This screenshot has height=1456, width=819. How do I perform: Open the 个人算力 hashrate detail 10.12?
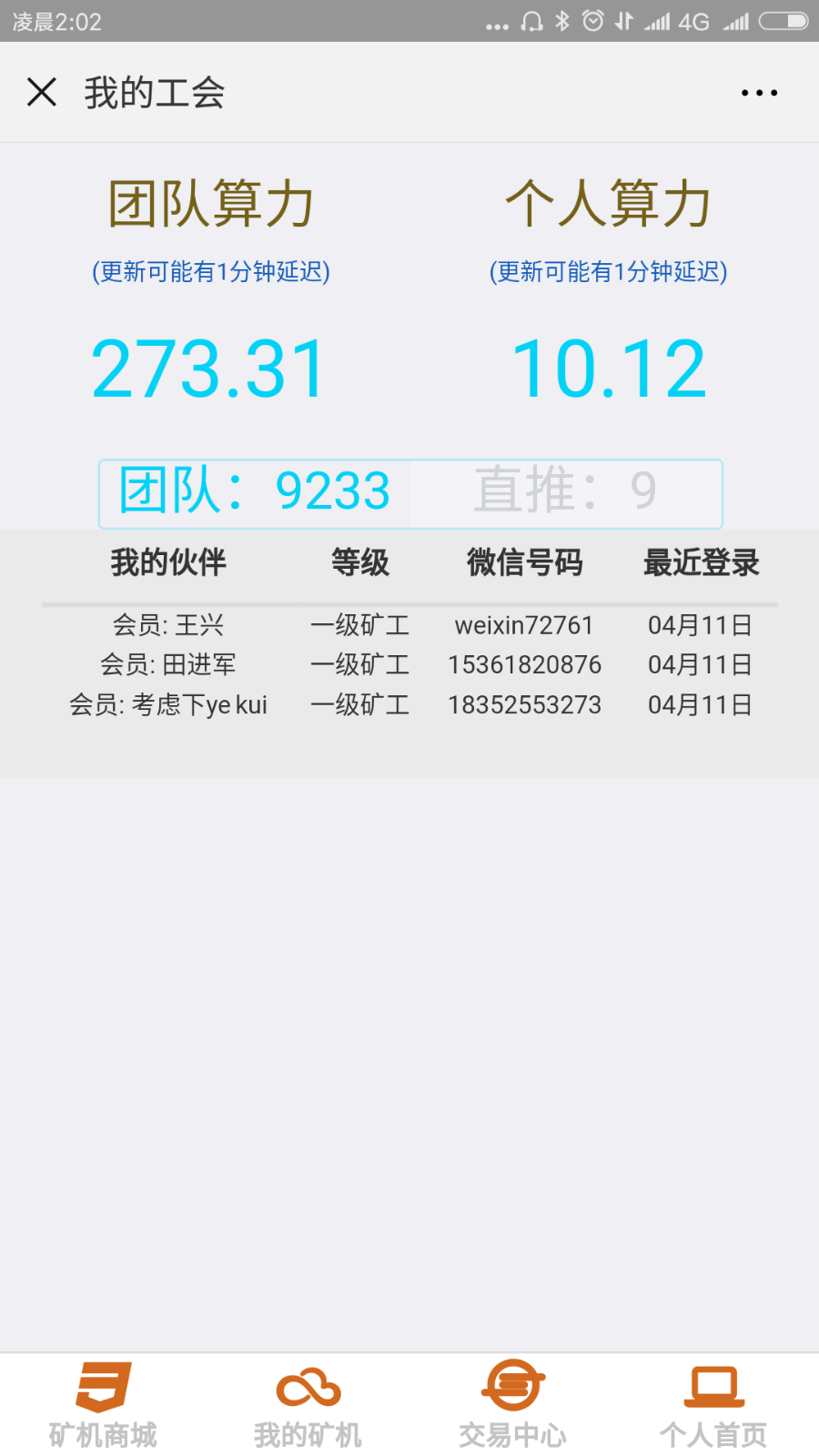pos(608,366)
